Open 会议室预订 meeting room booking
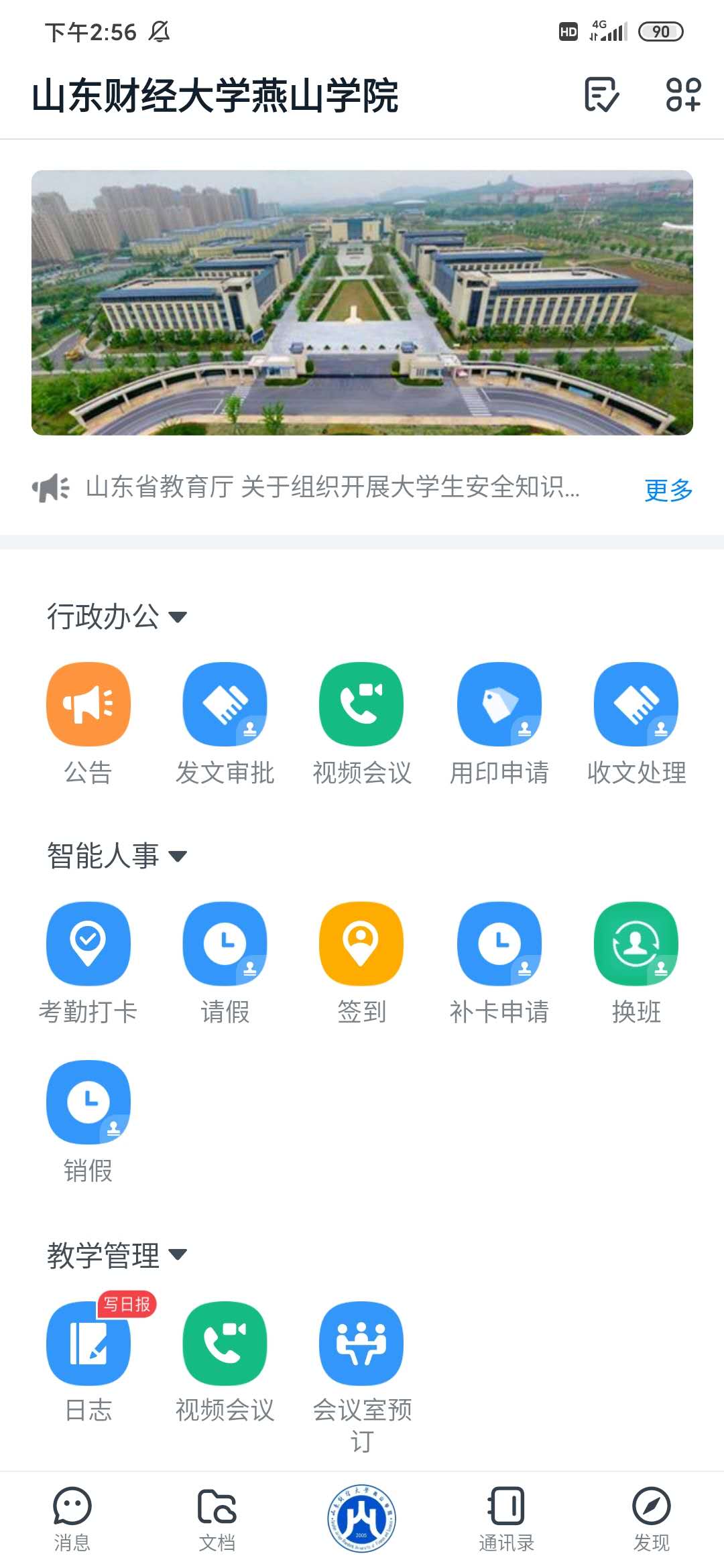 [361, 1344]
